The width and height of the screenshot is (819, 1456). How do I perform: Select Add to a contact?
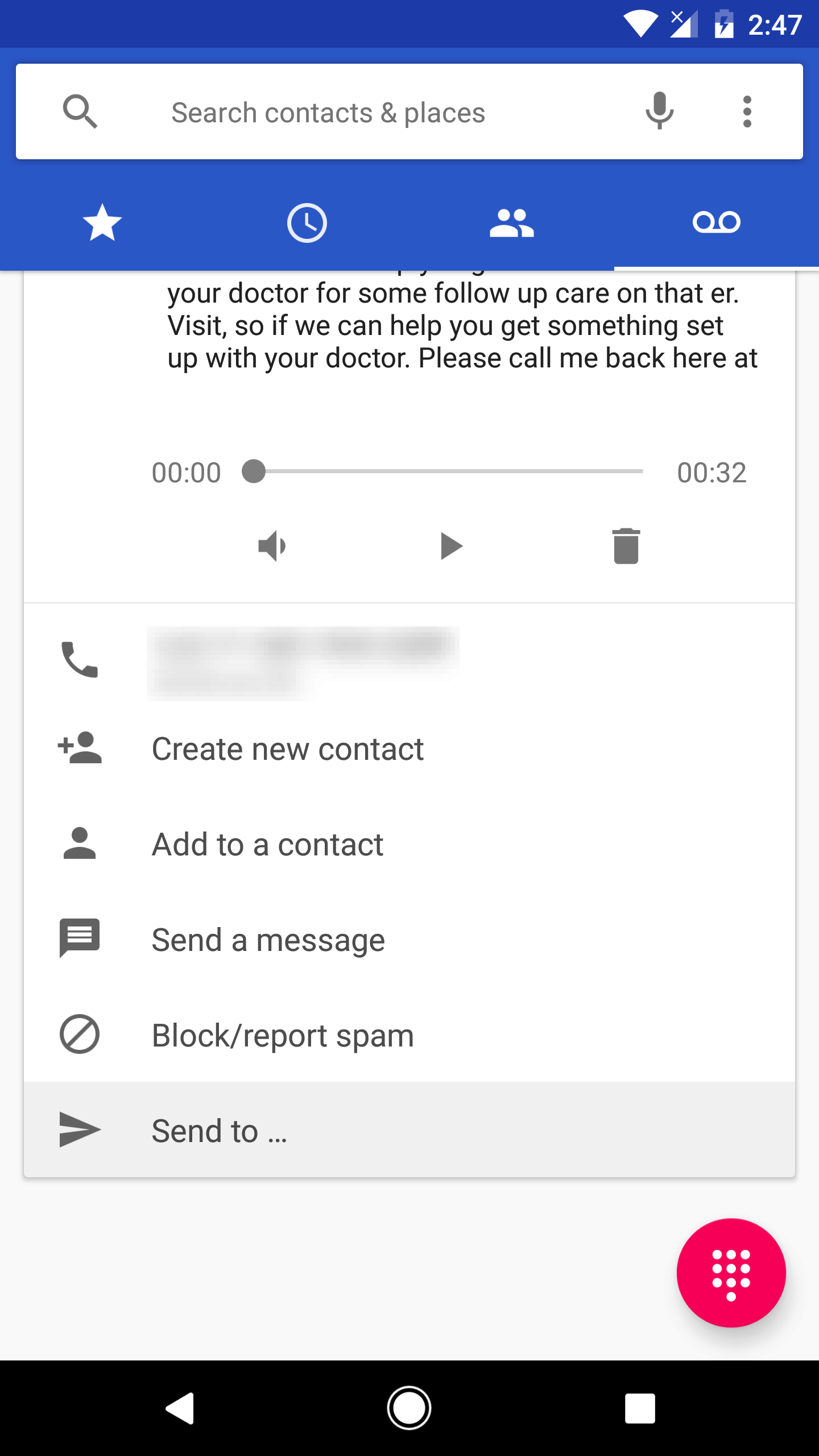pos(409,844)
